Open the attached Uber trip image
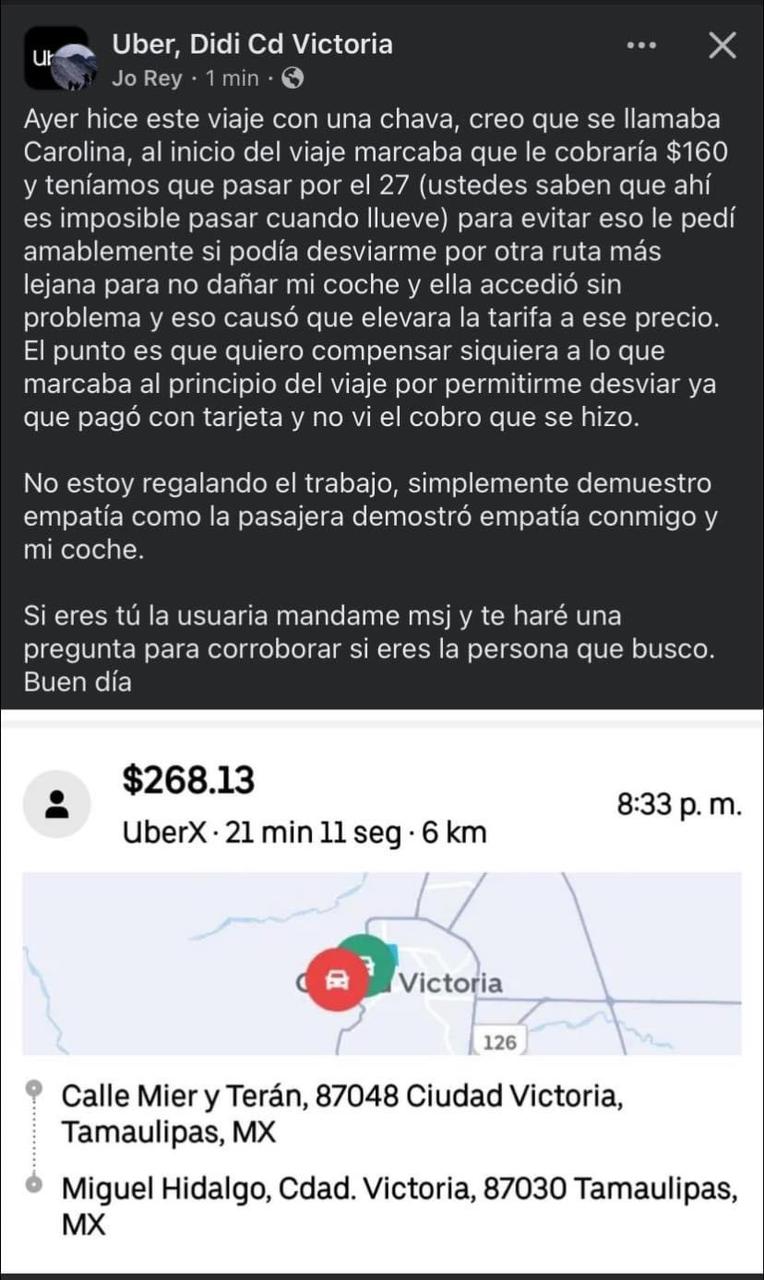This screenshot has height=1280, width=764. tap(382, 990)
